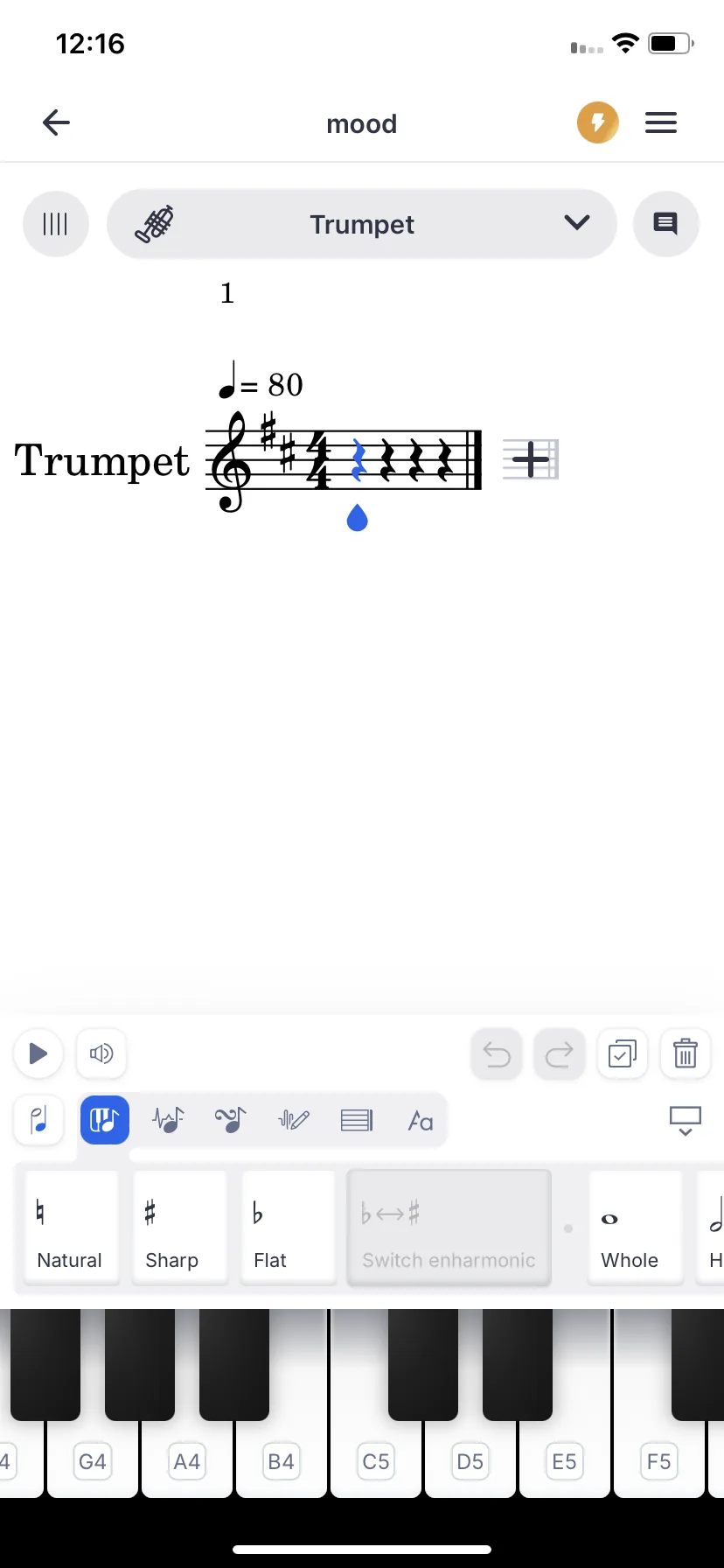Tap the gold lightning premium badge
This screenshot has height=1568, width=724.
pyautogui.click(x=598, y=122)
